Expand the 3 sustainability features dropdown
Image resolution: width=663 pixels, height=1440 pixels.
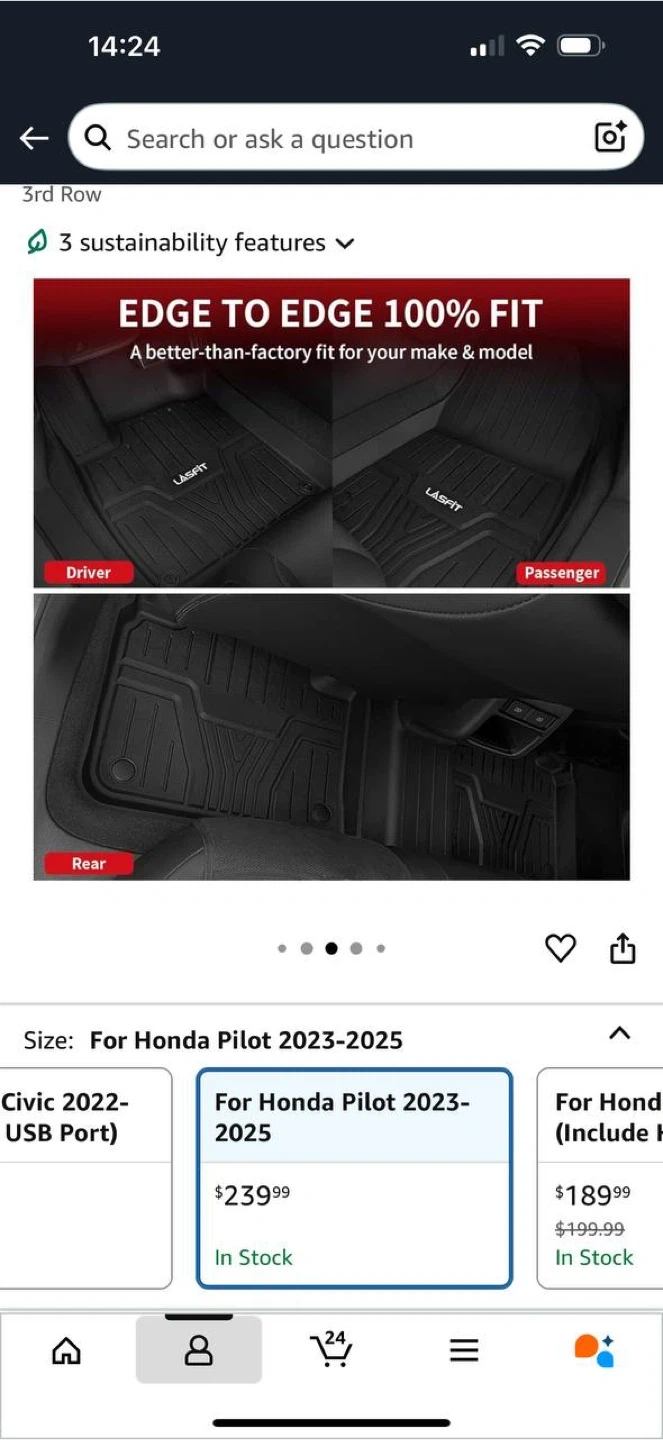coord(191,242)
